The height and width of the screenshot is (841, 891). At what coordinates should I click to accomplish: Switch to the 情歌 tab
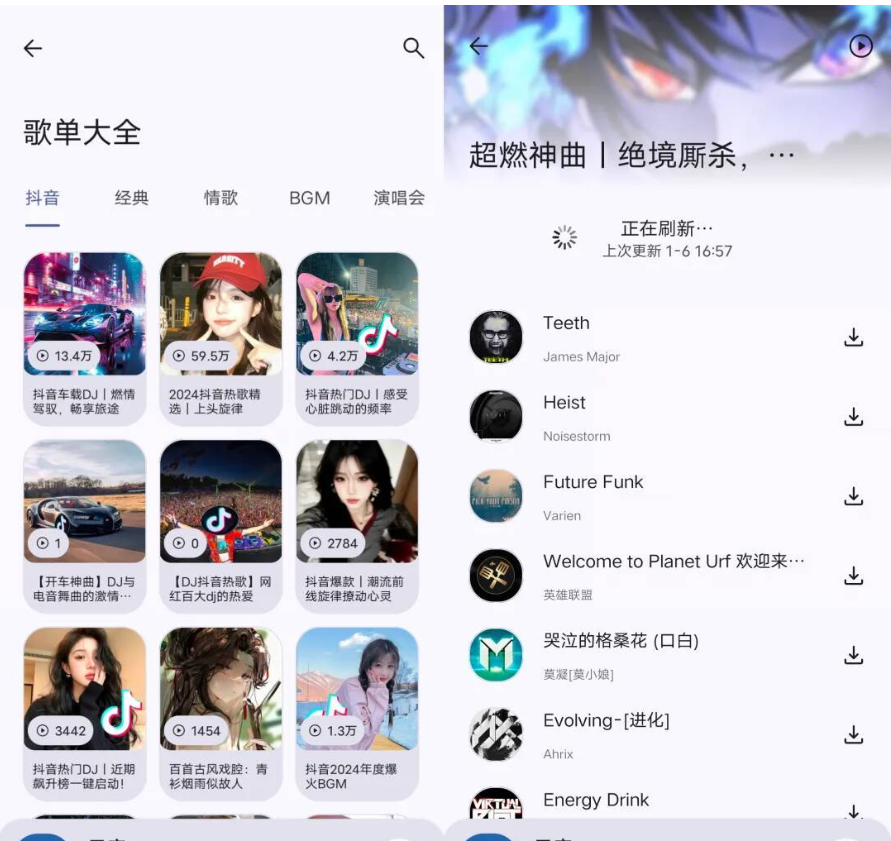[x=221, y=198]
